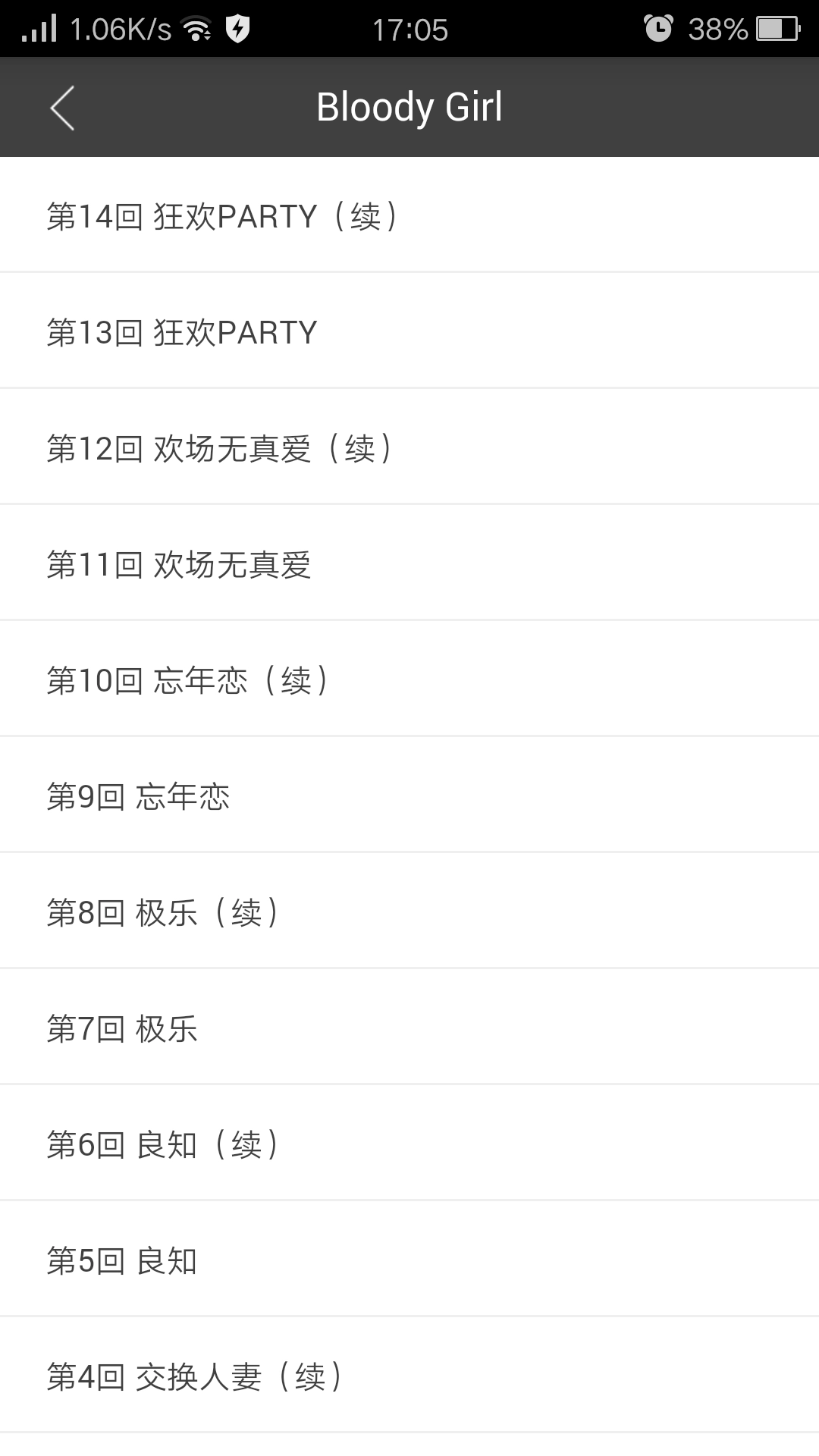This screenshot has width=819, height=1456.
Task: Select chapter 第12回 欢场无真爱（续）
Action: (409, 447)
